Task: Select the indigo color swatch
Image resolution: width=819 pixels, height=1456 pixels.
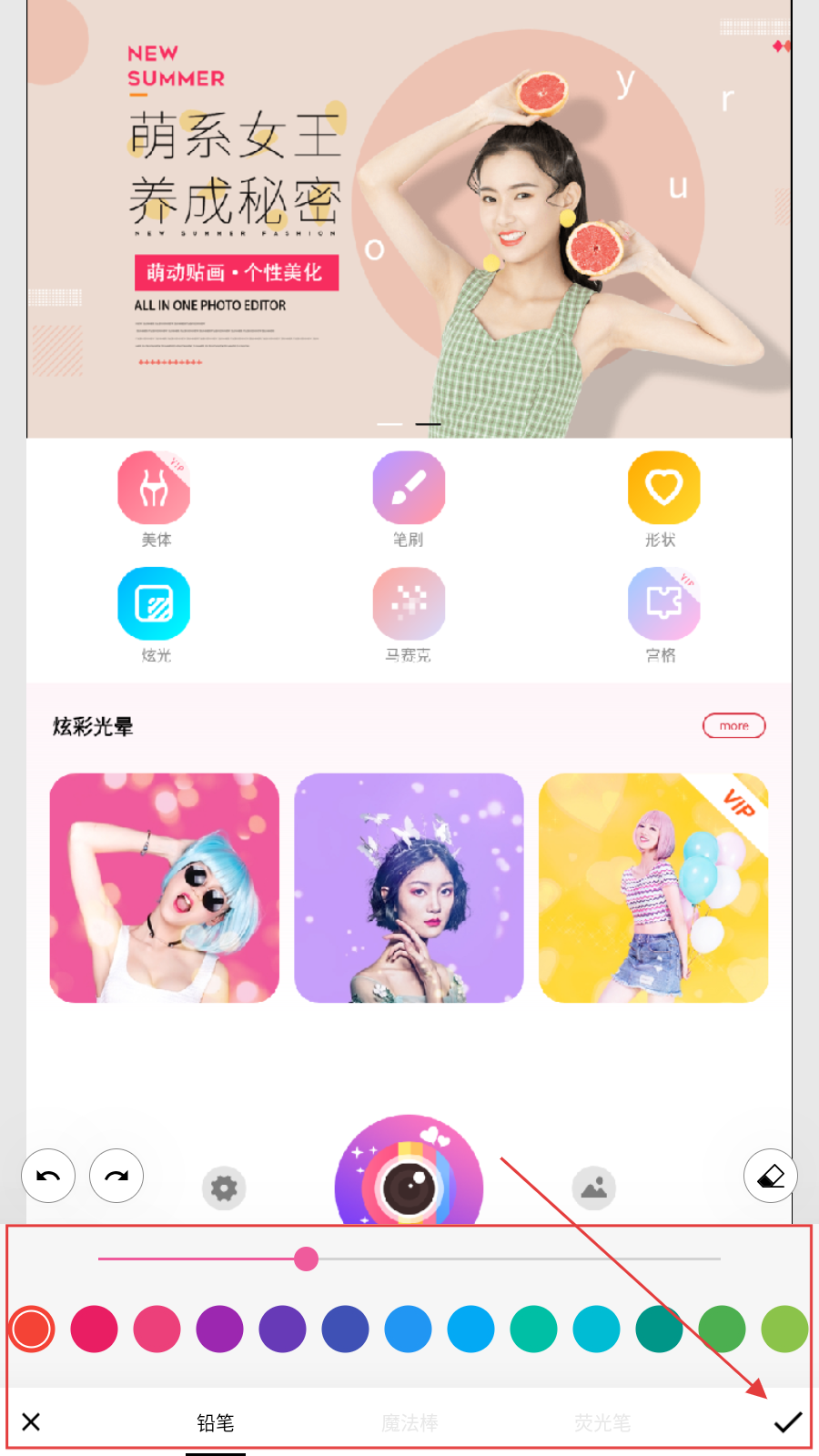Action: [345, 1329]
